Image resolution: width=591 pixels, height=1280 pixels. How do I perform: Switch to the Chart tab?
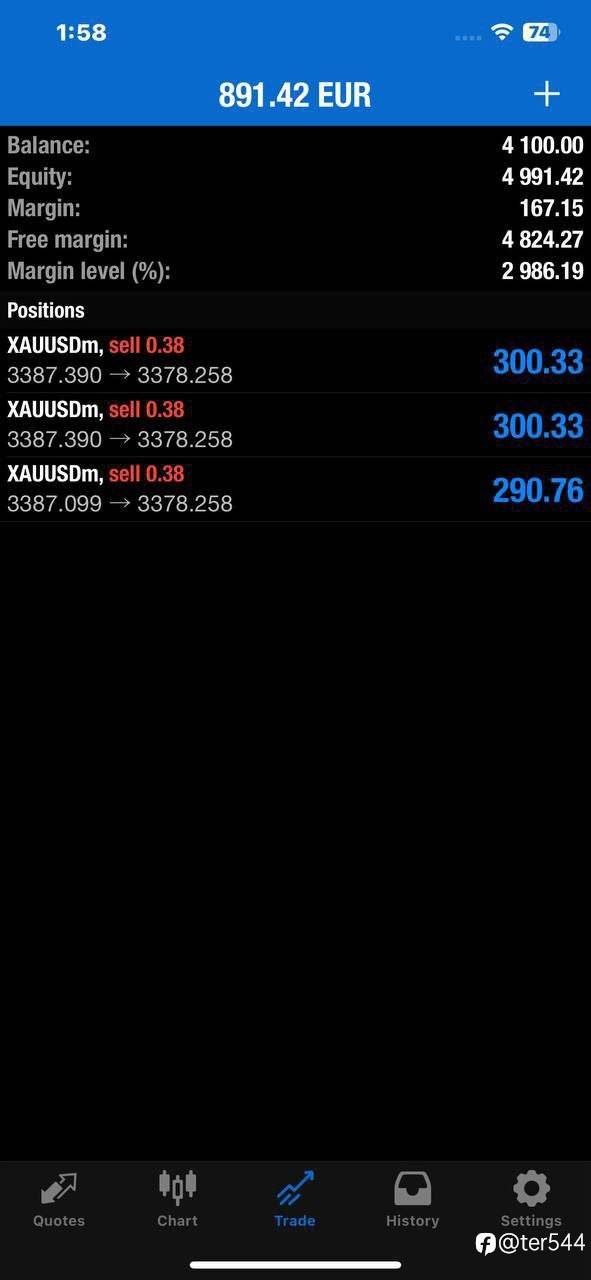177,1199
